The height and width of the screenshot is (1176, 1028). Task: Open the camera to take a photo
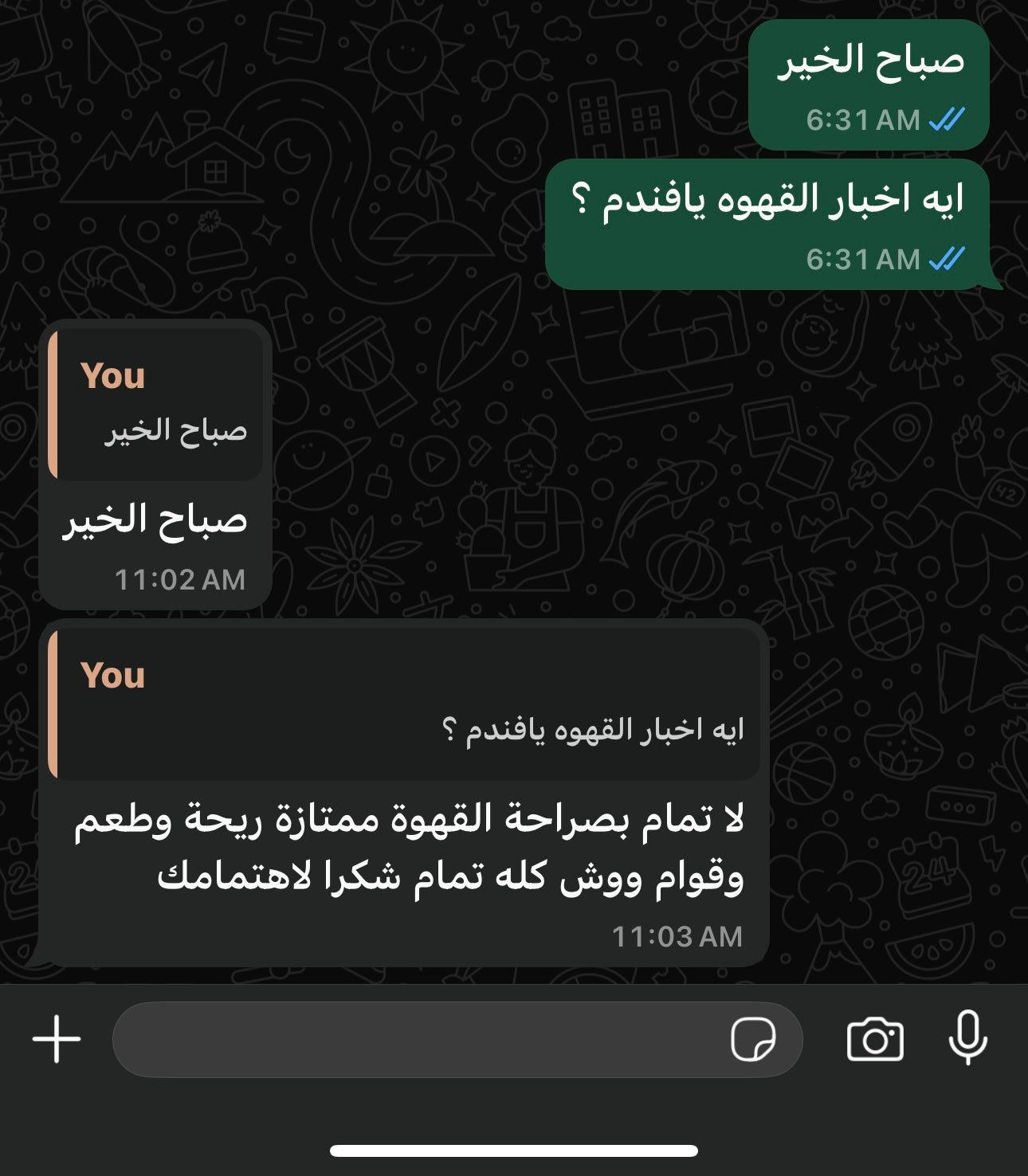pyautogui.click(x=874, y=1040)
